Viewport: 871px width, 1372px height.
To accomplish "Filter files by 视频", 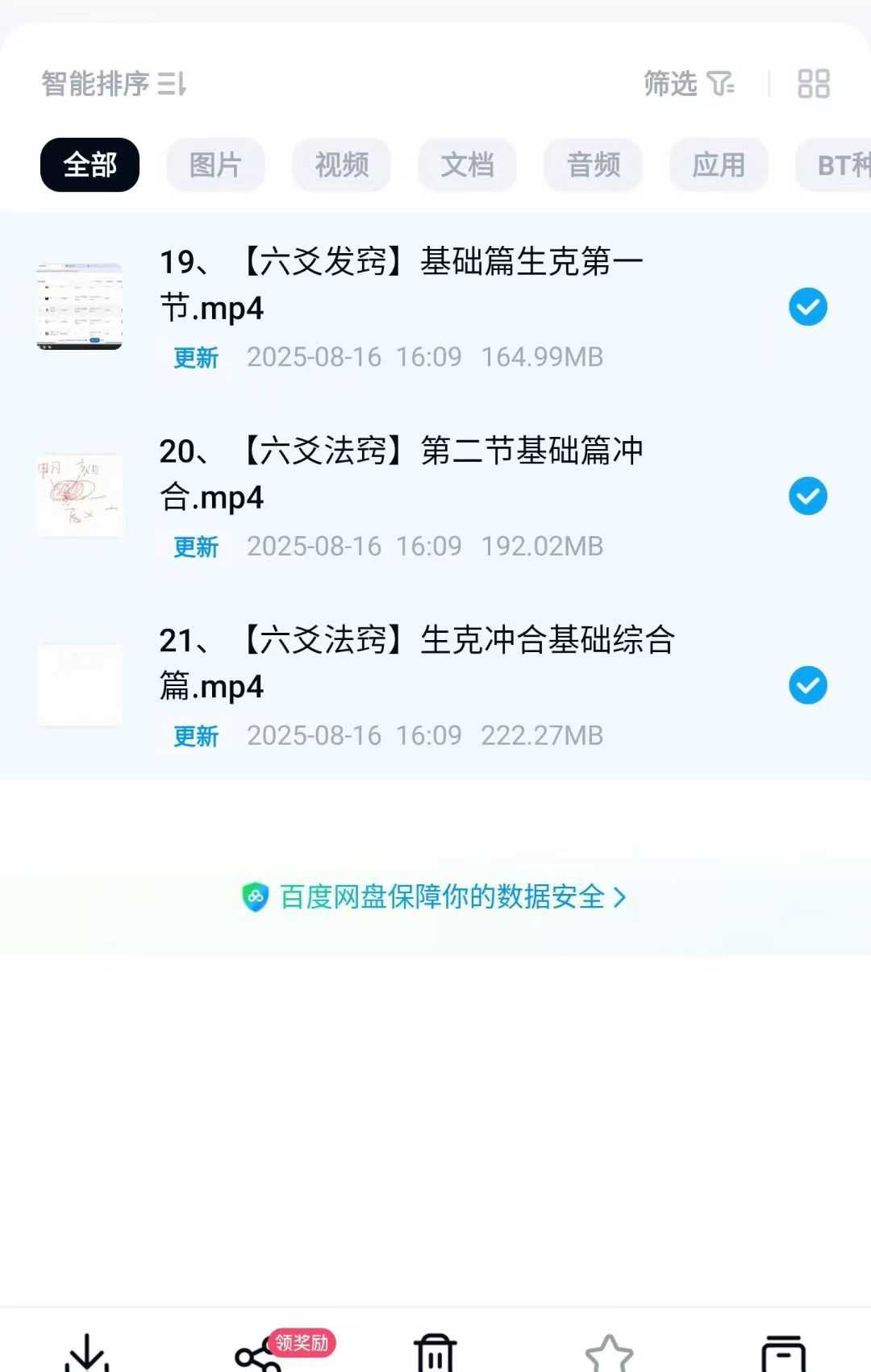I will pyautogui.click(x=341, y=165).
